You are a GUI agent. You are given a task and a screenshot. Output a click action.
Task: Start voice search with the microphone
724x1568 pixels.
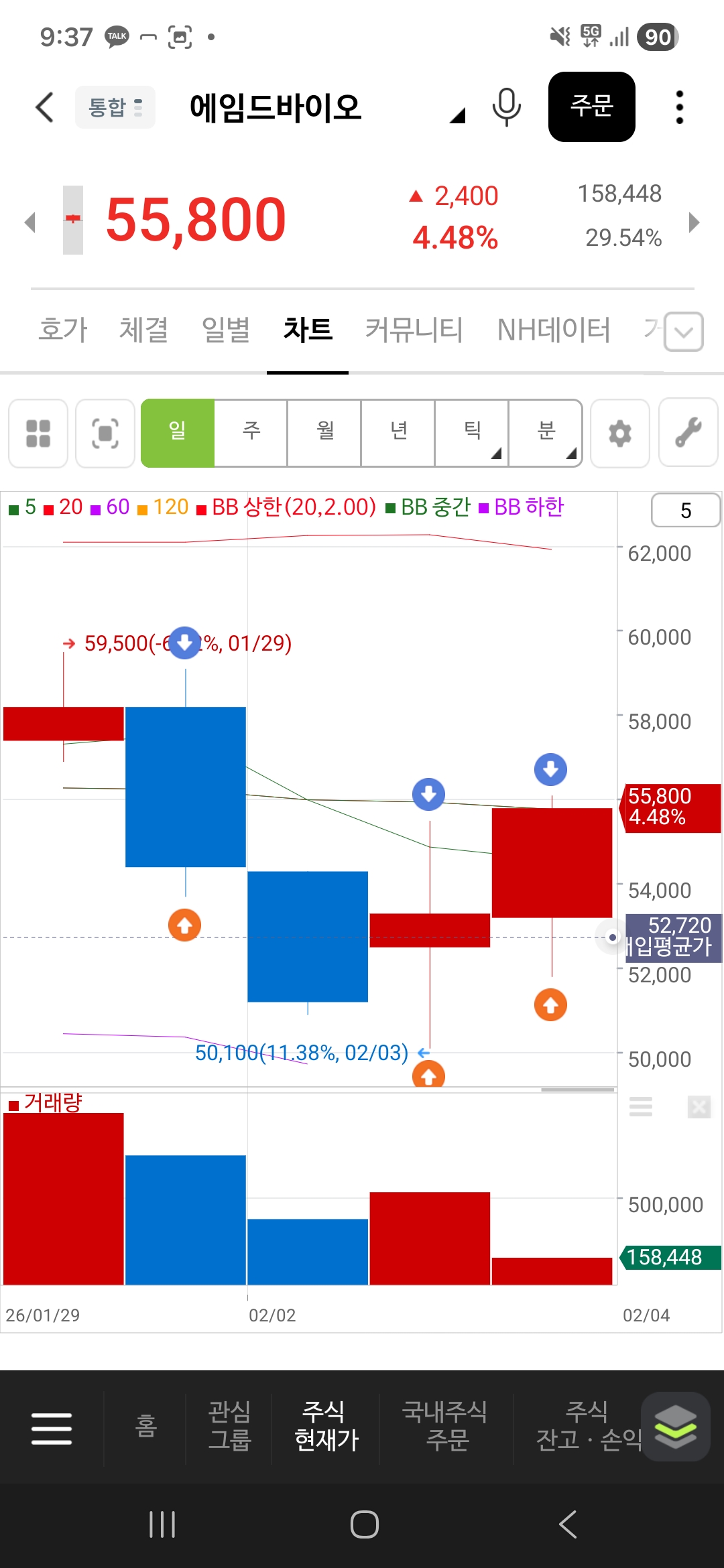tap(506, 107)
